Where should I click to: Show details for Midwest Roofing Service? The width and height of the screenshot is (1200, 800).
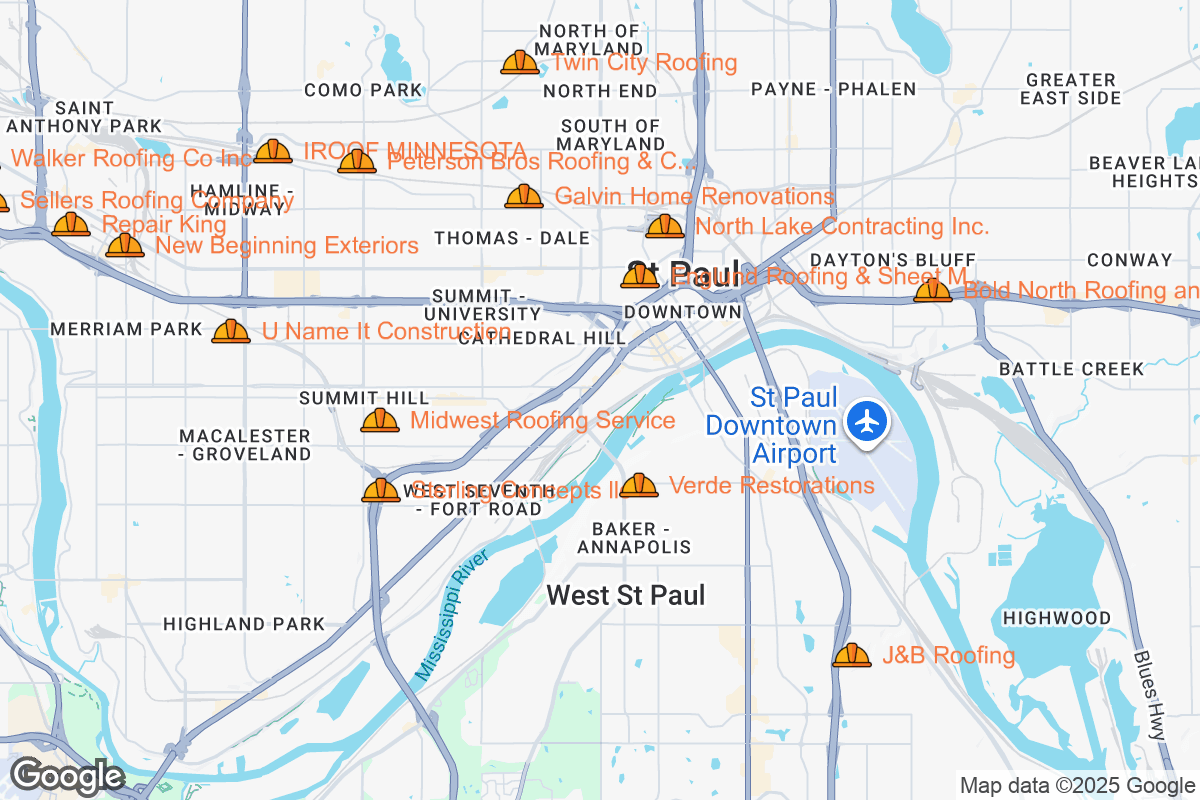tap(380, 421)
